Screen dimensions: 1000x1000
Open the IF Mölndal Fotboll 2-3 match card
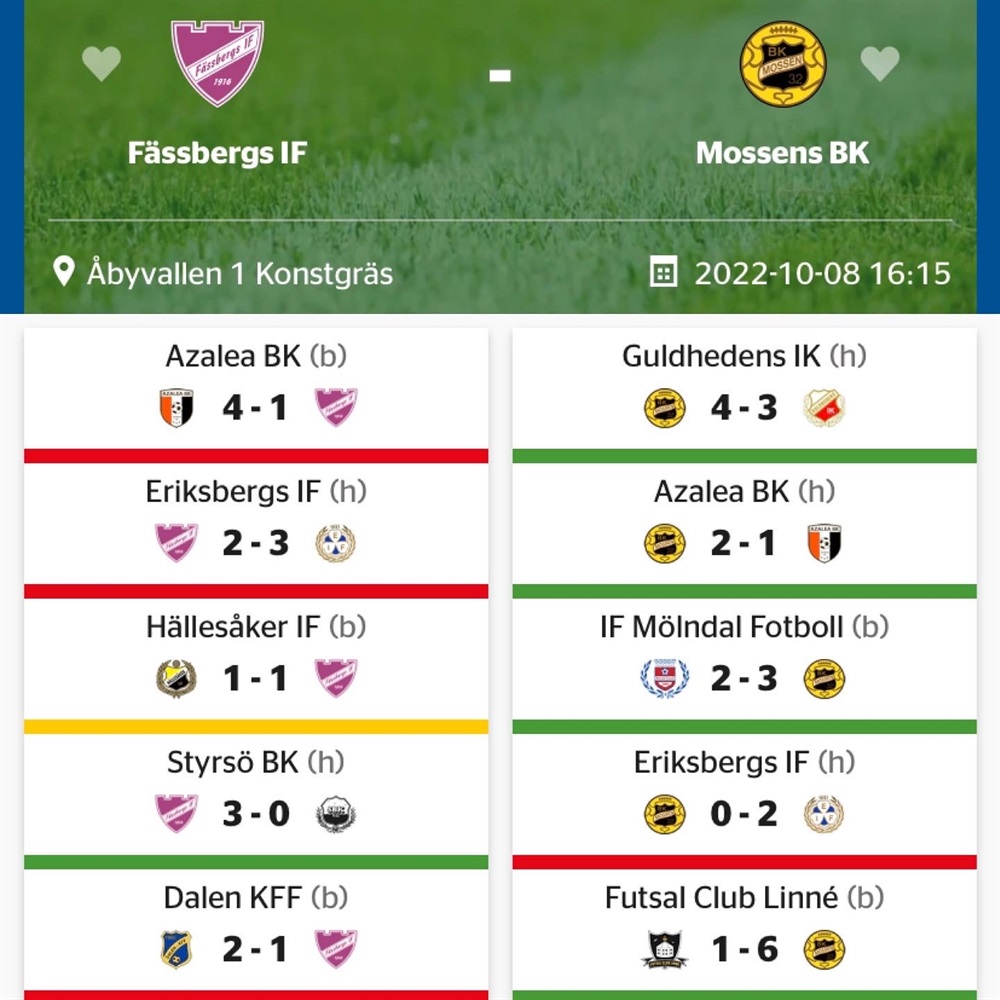(744, 660)
